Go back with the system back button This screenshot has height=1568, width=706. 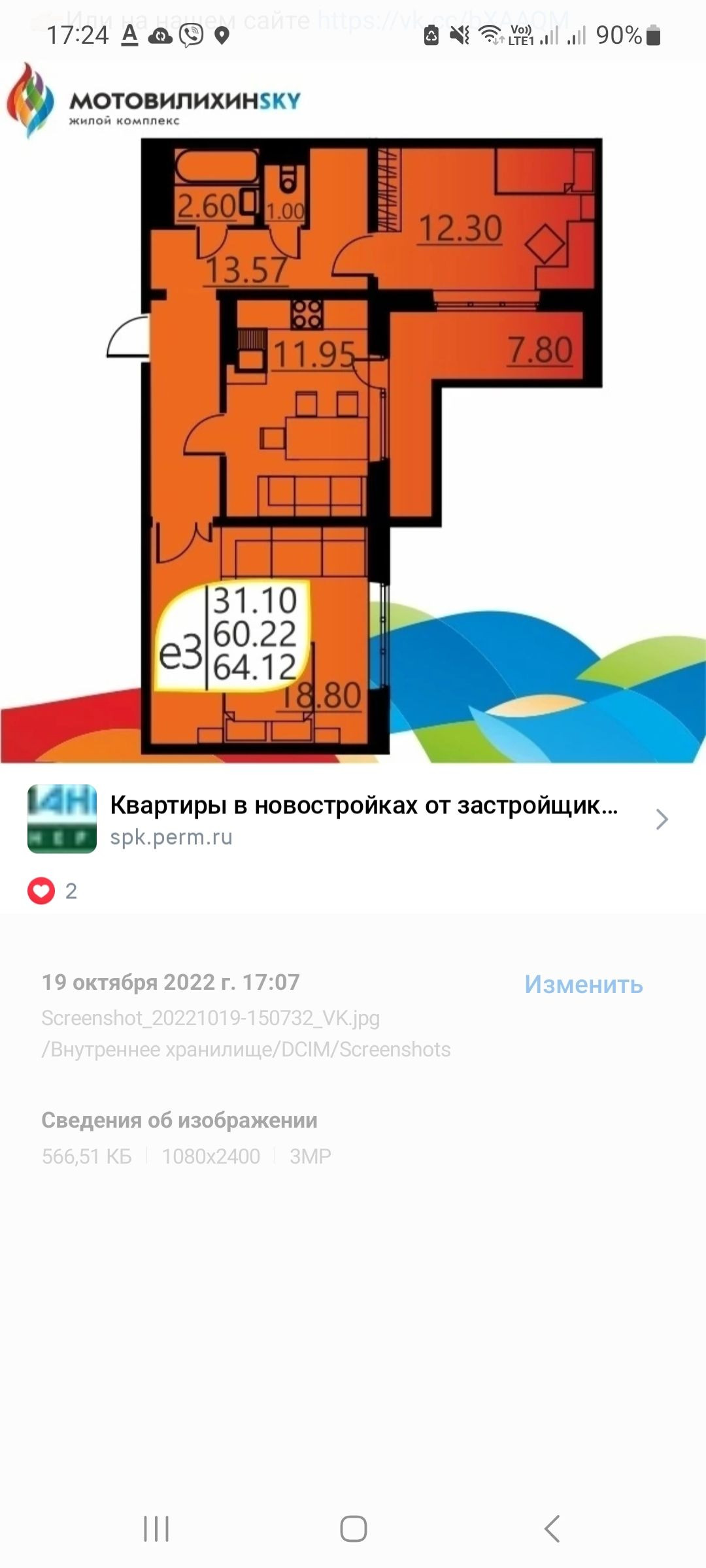point(552,1529)
